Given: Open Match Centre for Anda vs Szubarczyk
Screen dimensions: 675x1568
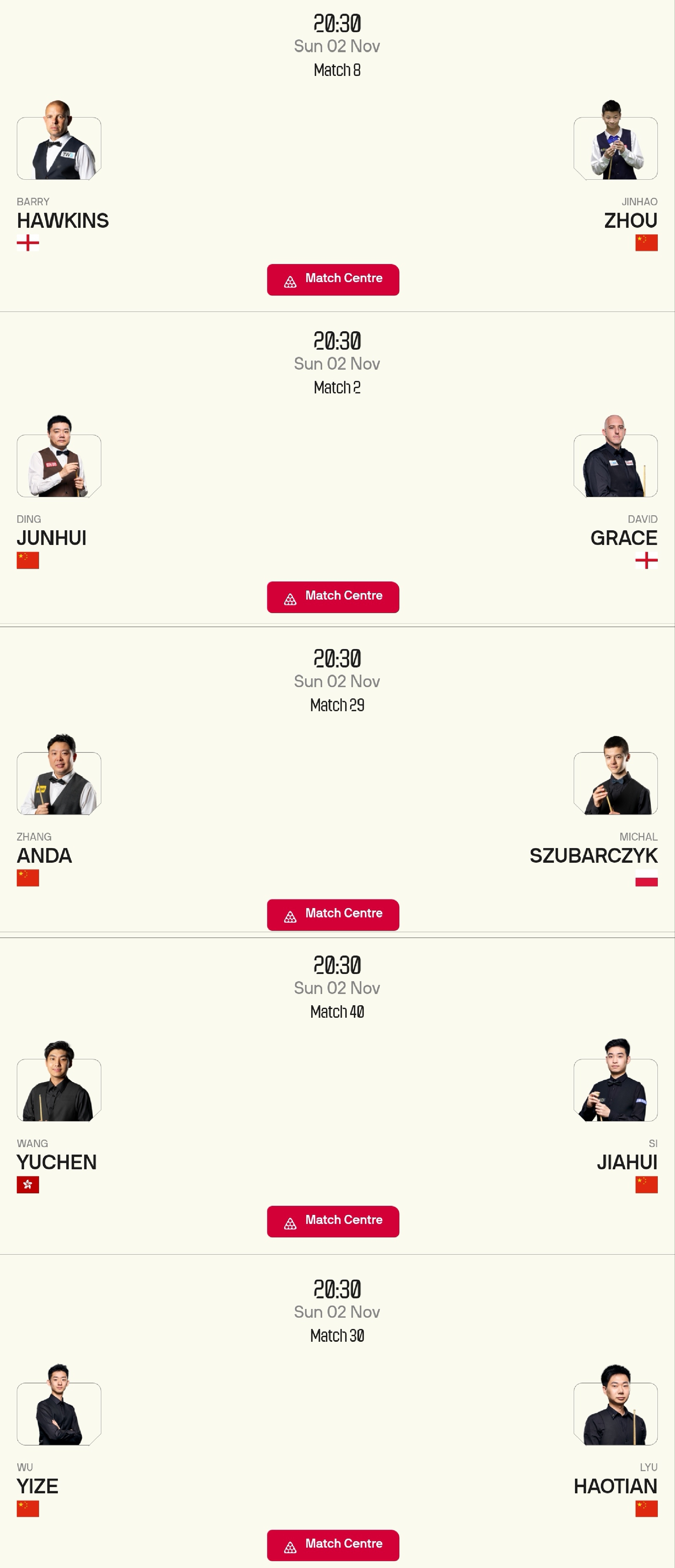Looking at the screenshot, I should (333, 914).
